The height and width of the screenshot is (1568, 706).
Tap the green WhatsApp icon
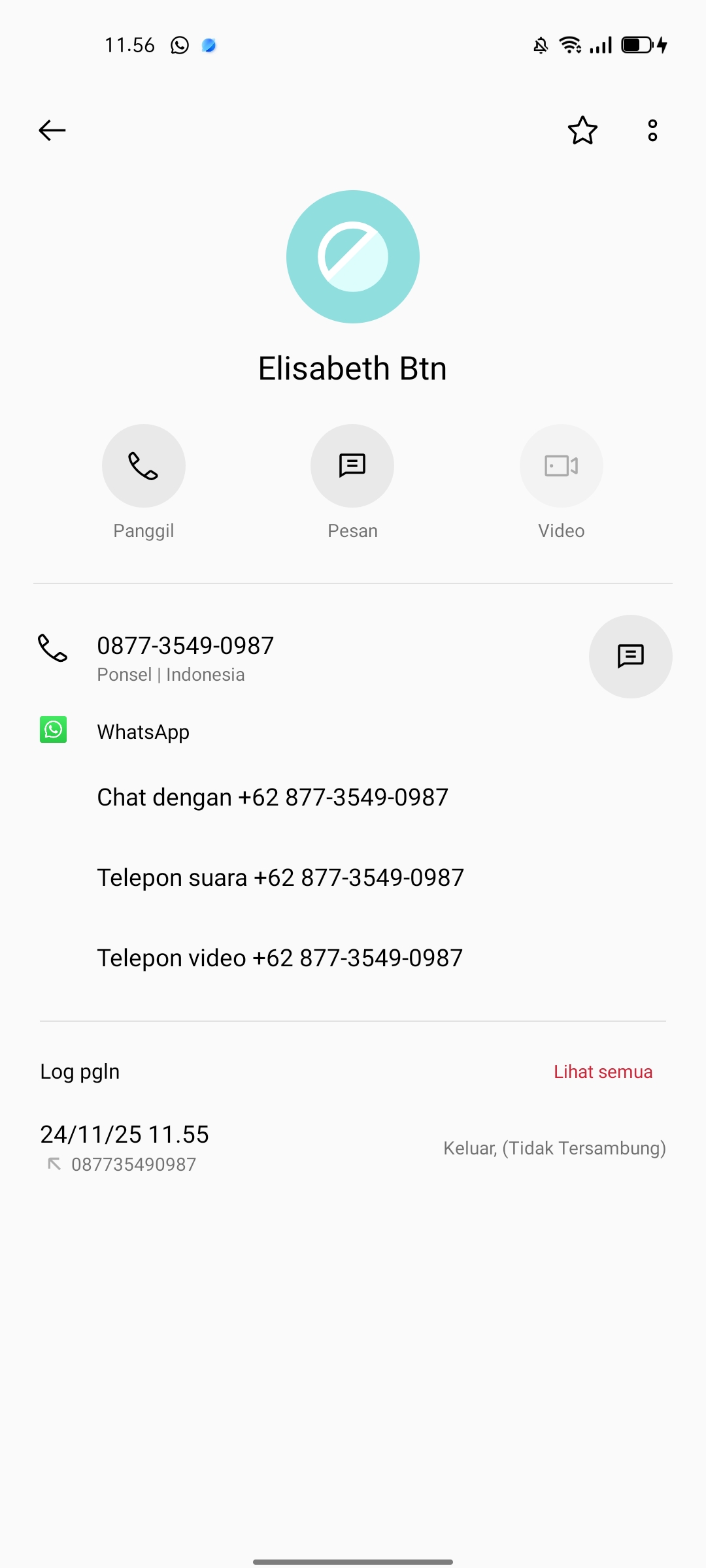(53, 730)
